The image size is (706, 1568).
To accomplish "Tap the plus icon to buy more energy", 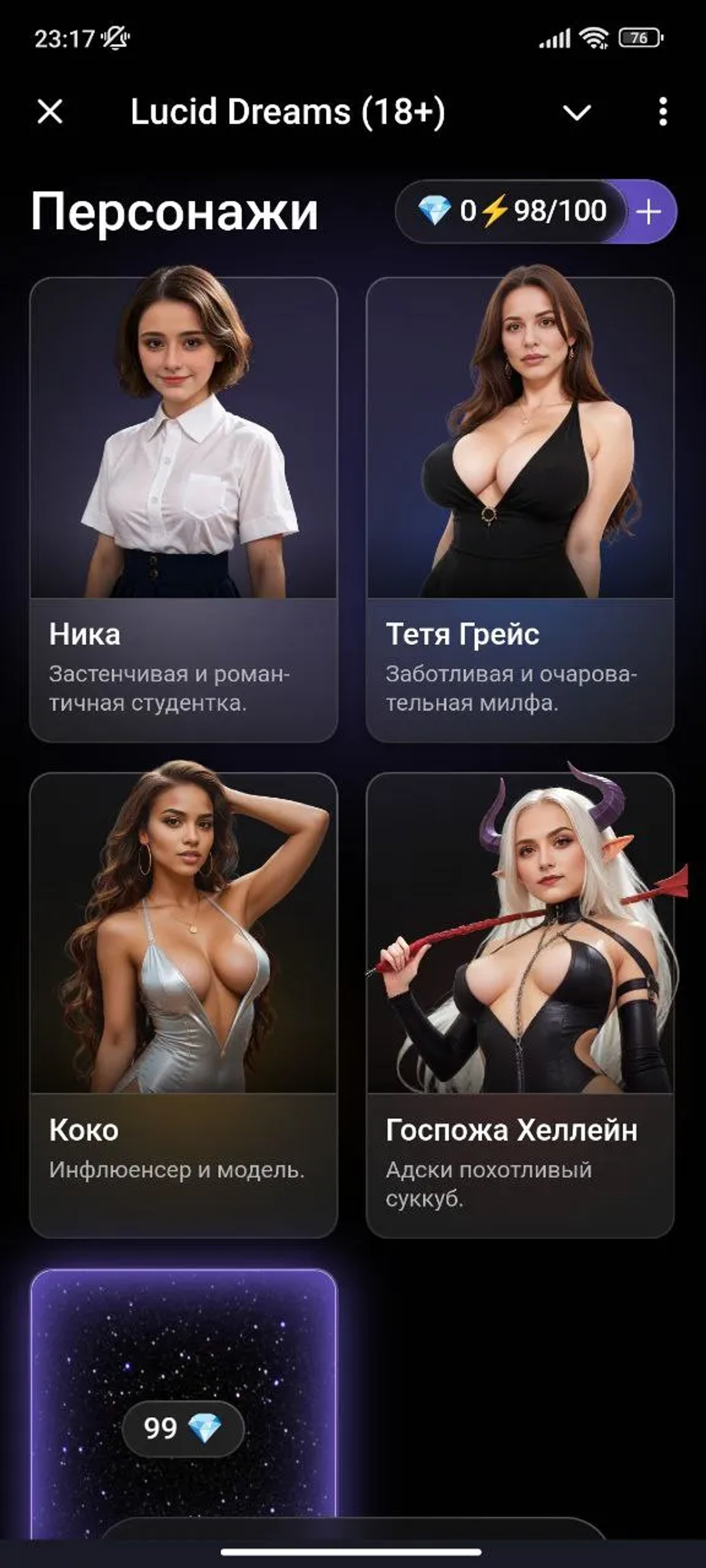I will 648,212.
